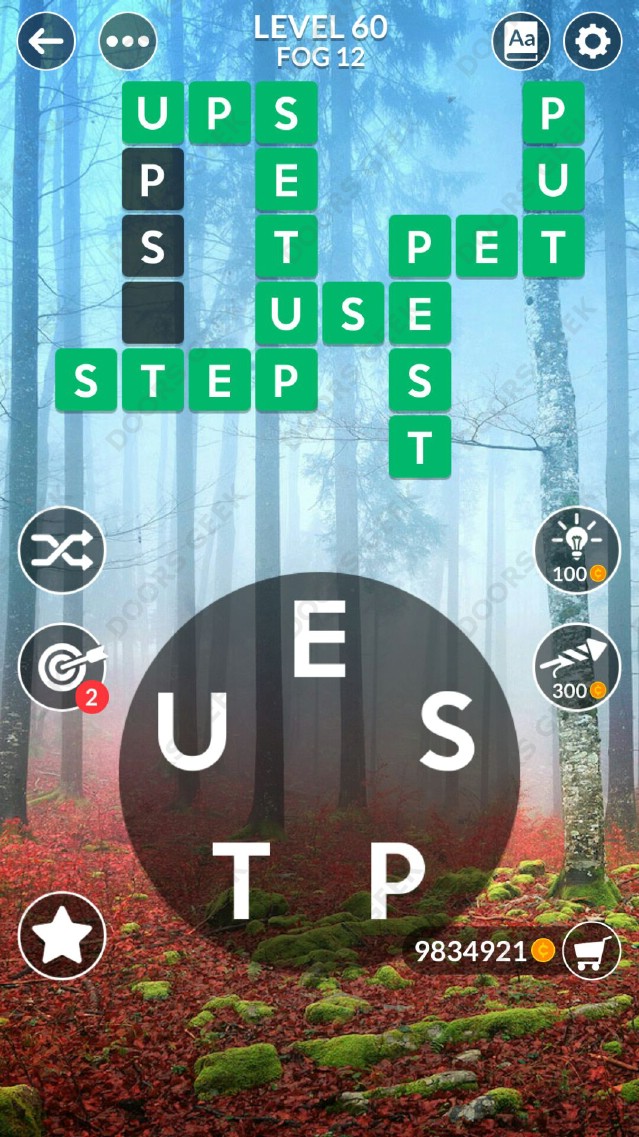Select letter E on the wheel
The width and height of the screenshot is (639, 1137).
[319, 641]
